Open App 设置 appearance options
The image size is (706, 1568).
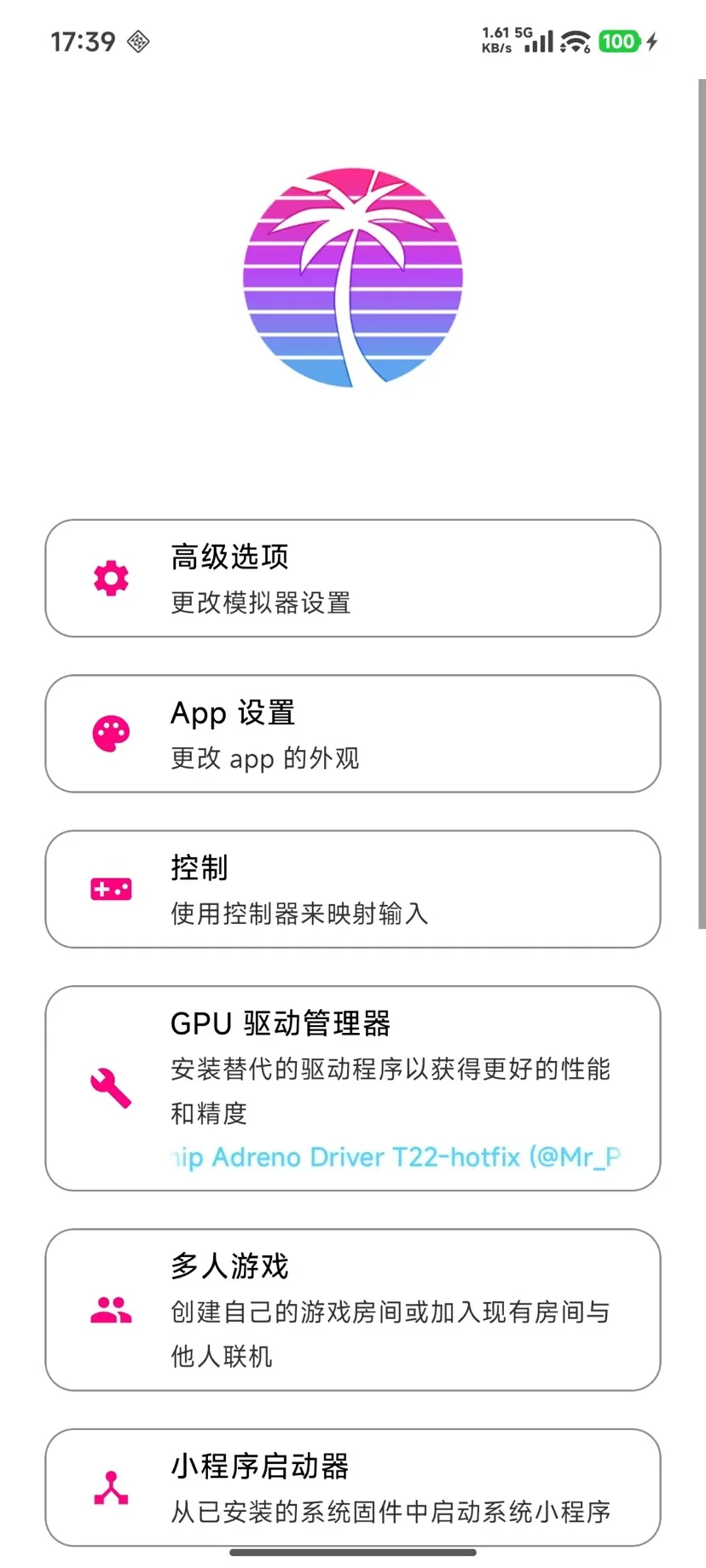click(353, 734)
